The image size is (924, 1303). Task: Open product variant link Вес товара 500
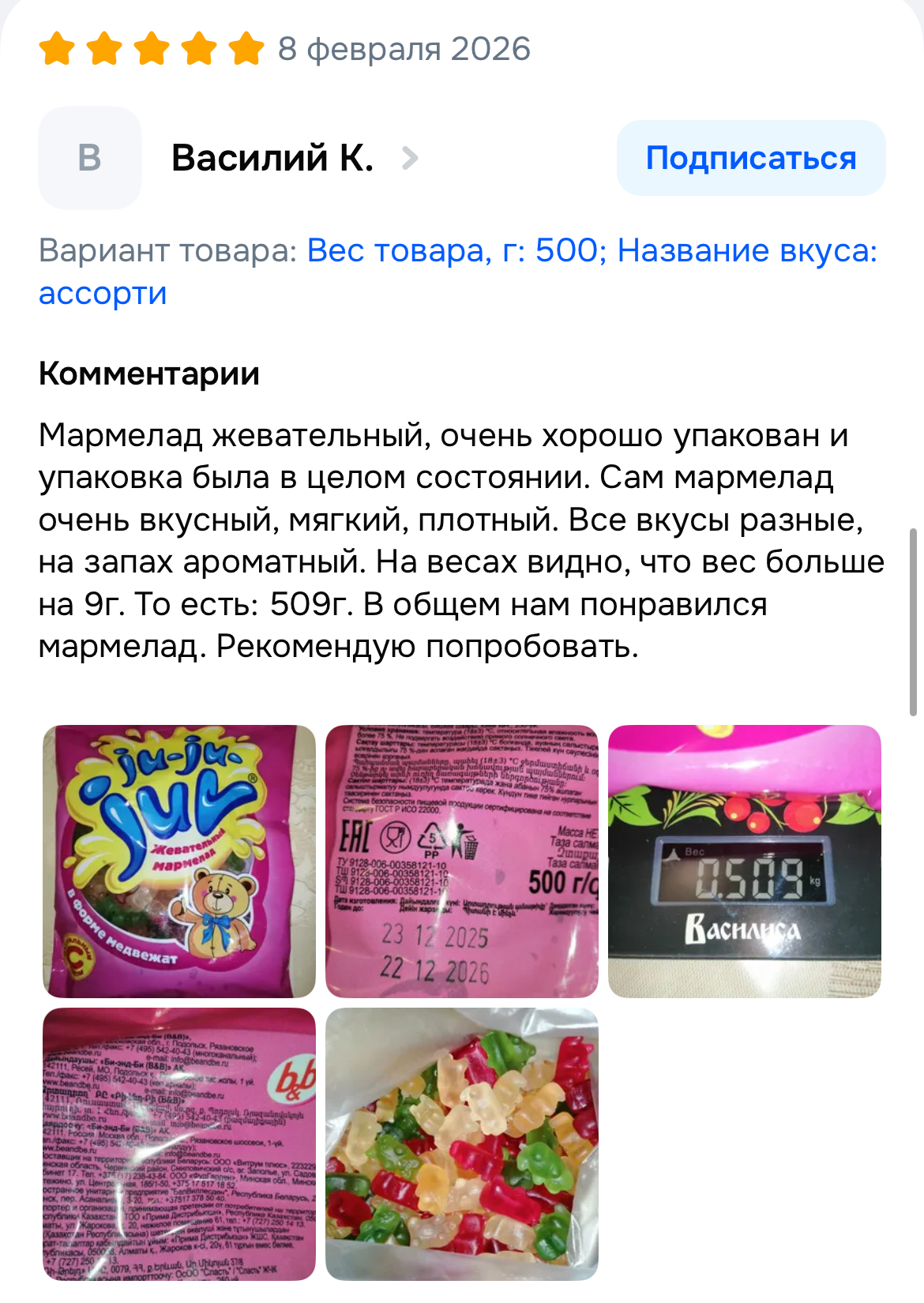(x=456, y=251)
